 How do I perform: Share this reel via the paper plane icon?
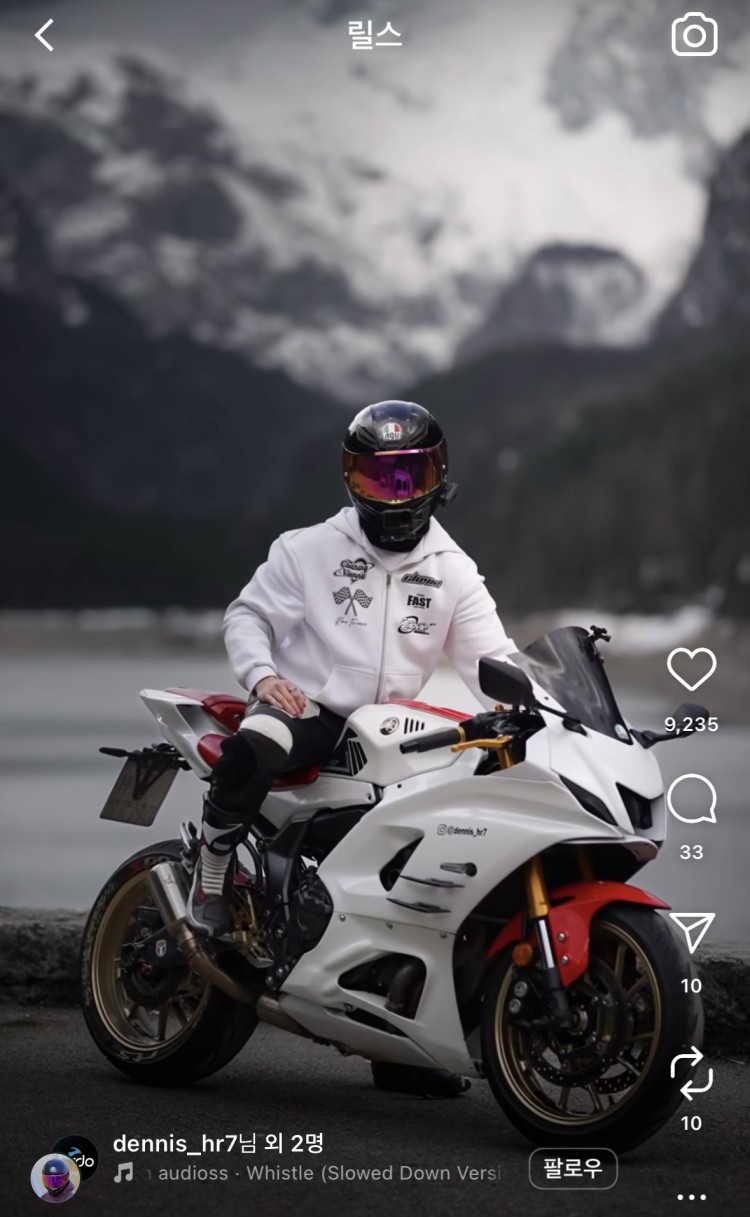pos(691,932)
